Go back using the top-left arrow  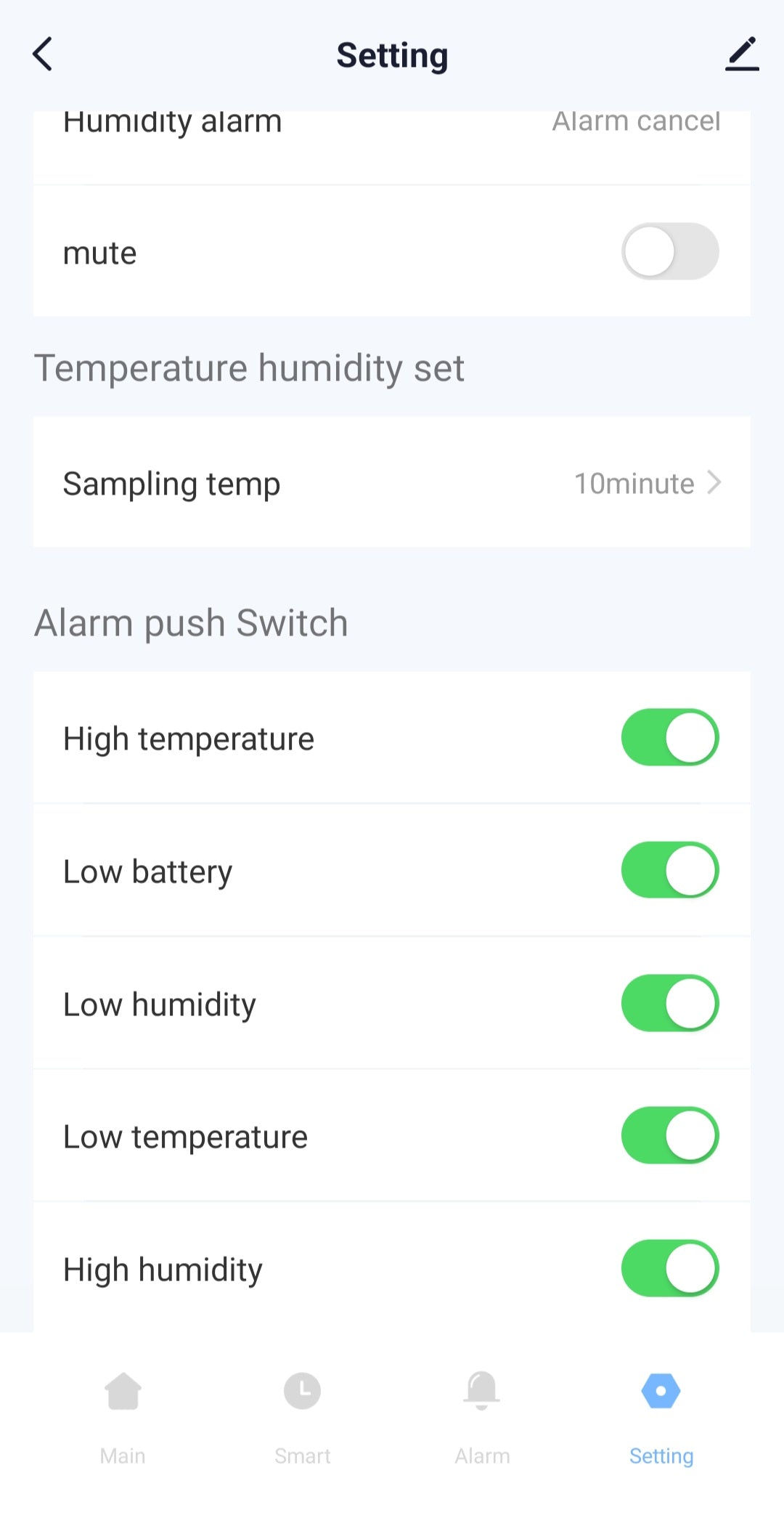(x=43, y=54)
